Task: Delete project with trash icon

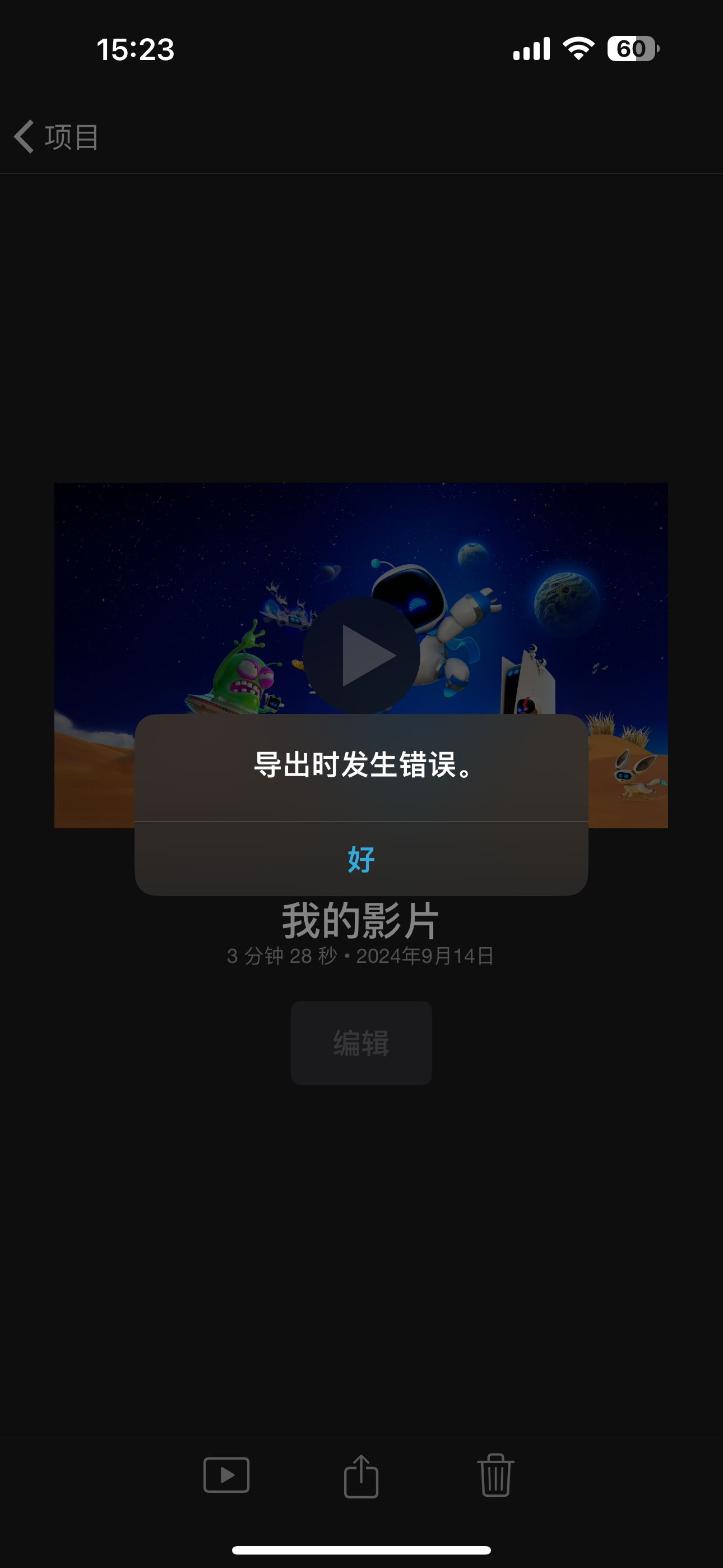Action: [495, 1475]
